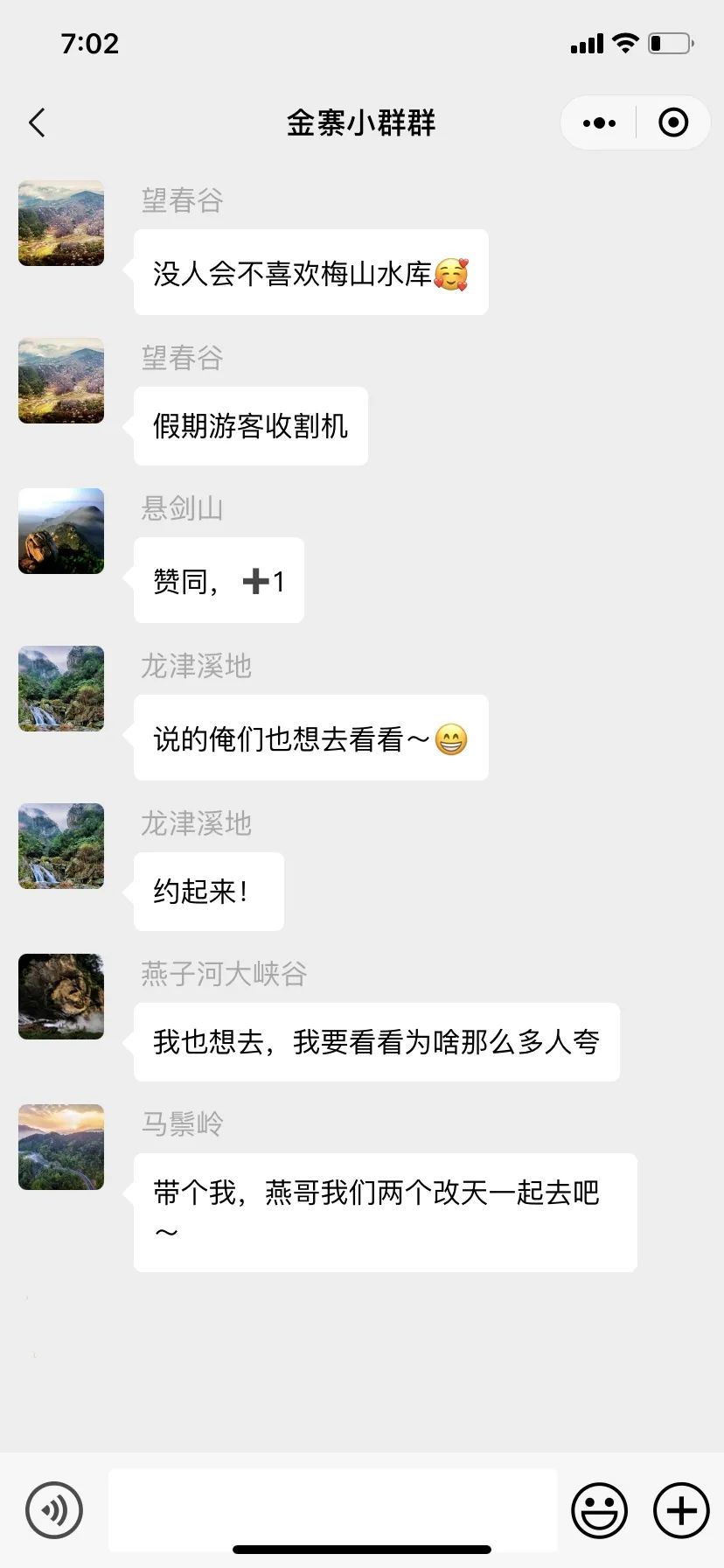The width and height of the screenshot is (724, 1568).
Task: Open the plus attachments panel
Action: (x=681, y=1509)
